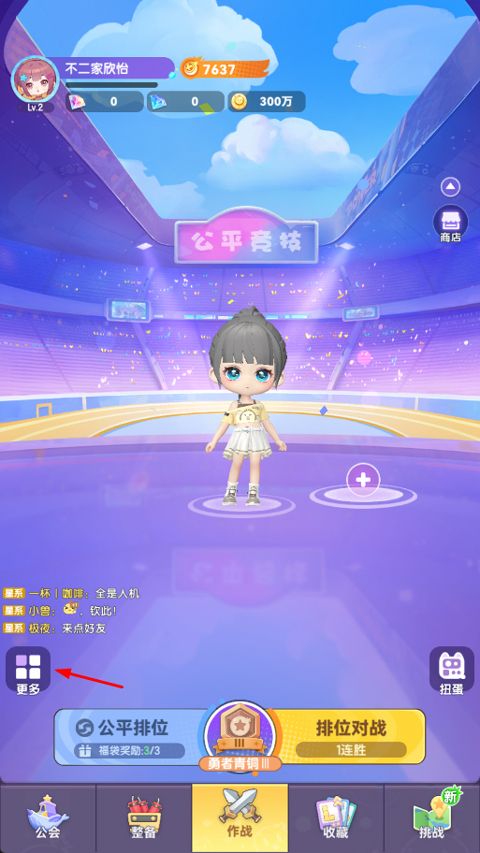Open the 300万 gold coin balance
480x853 pixels.
click(x=267, y=101)
